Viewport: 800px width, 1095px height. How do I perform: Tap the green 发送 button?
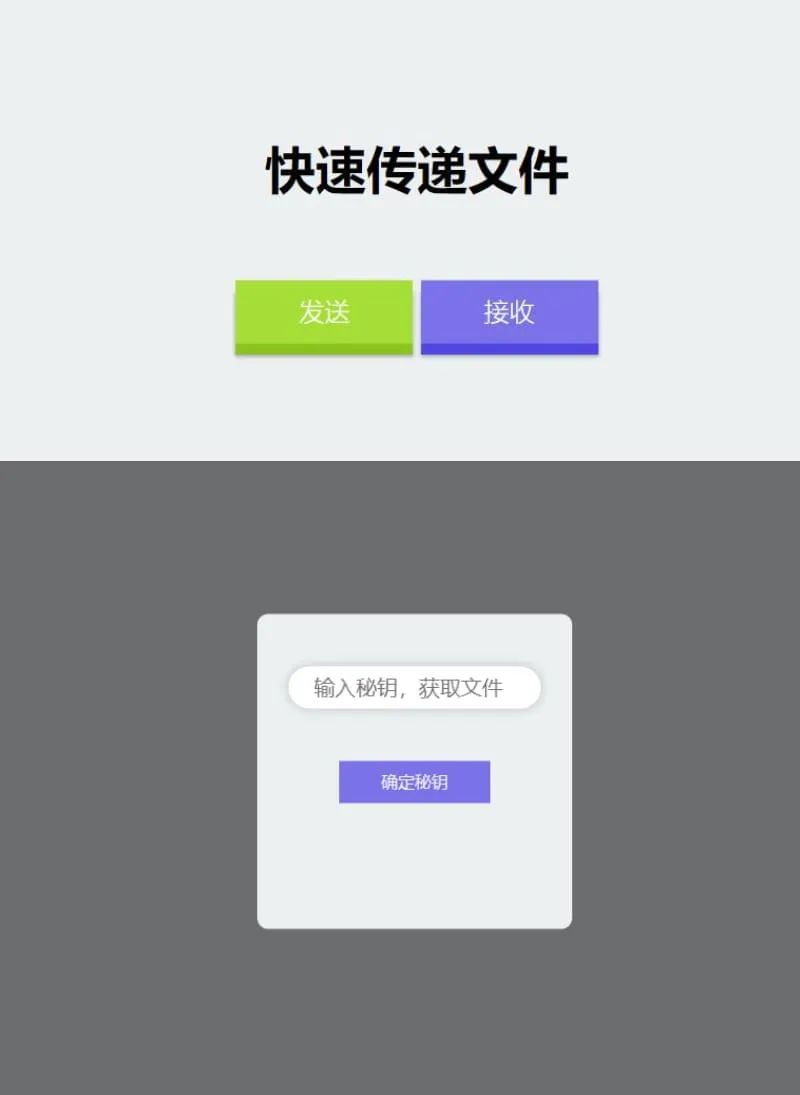pos(323,315)
